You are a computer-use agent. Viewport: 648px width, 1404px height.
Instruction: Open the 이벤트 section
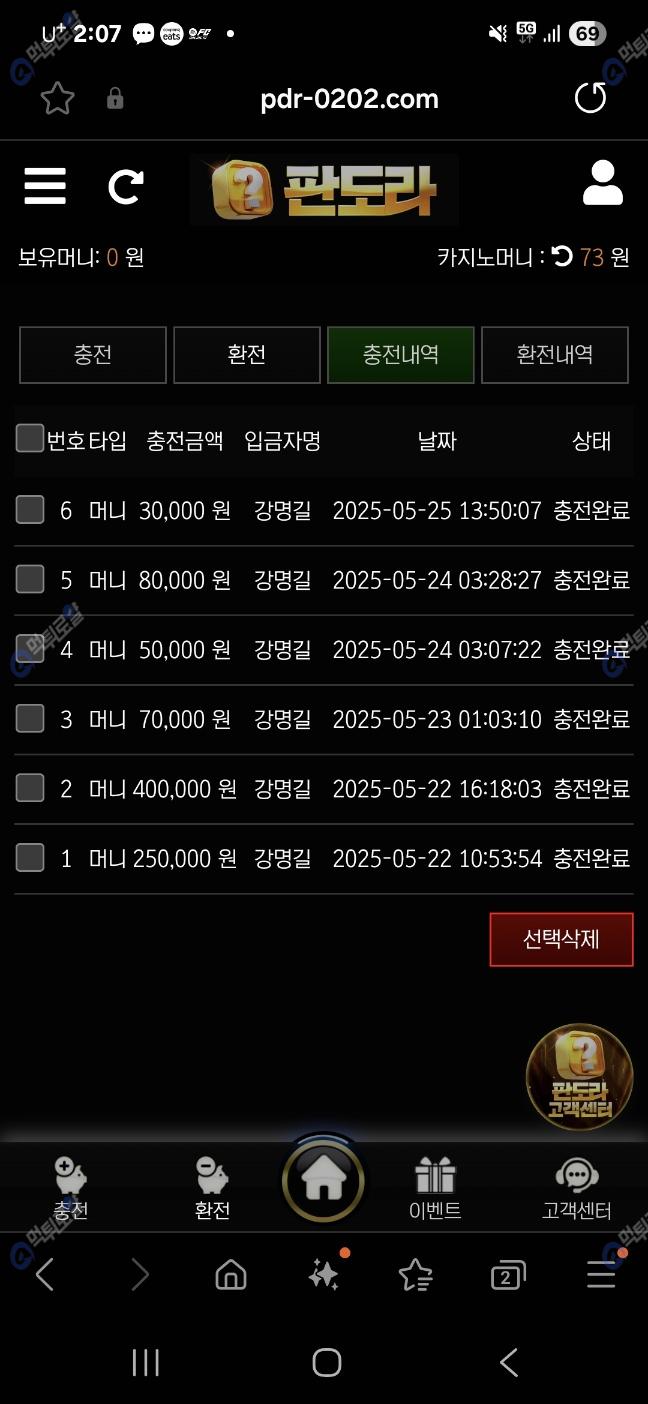[x=435, y=1188]
